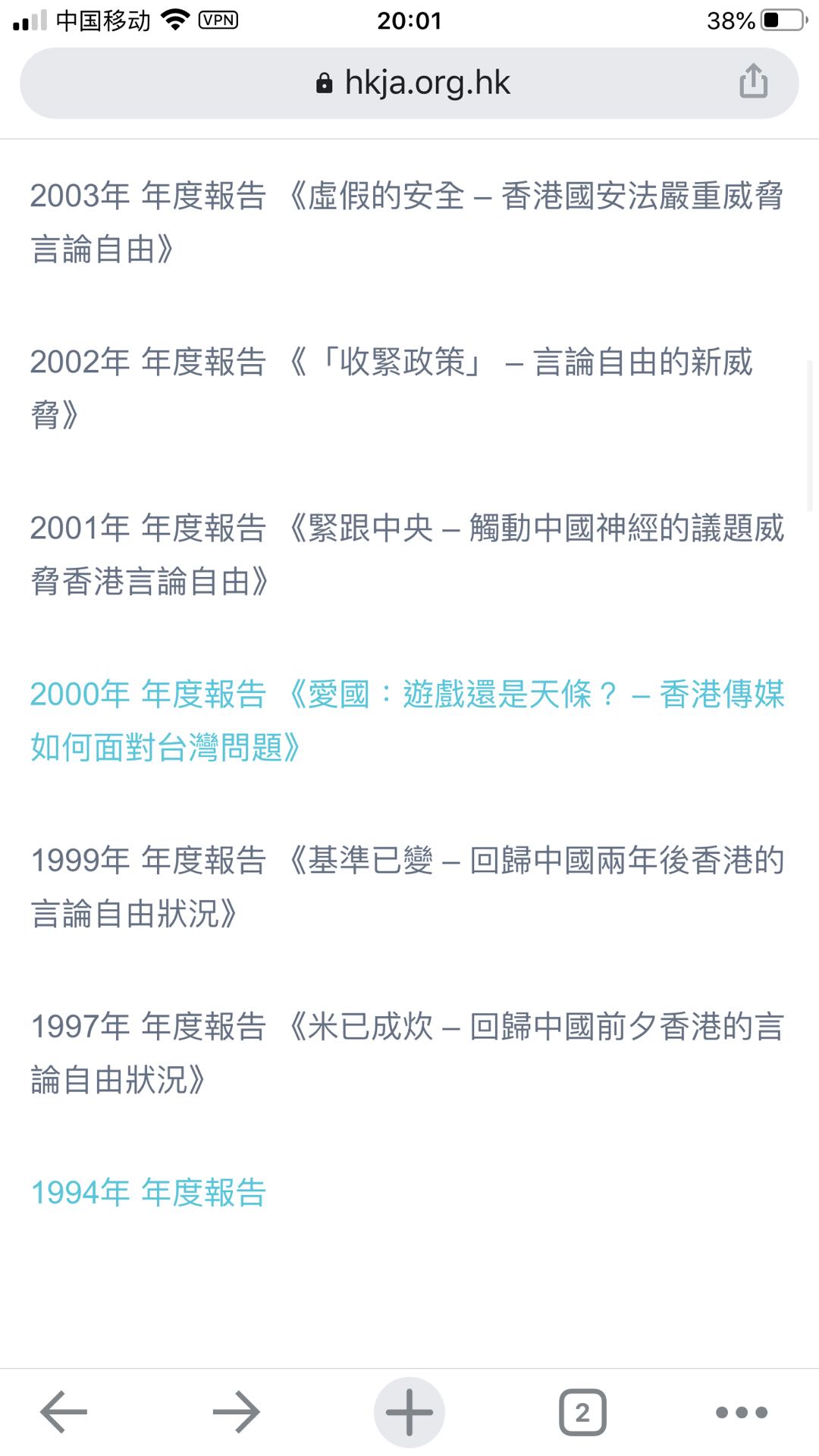
Task: Tap the forward navigation arrow
Action: tap(235, 1410)
